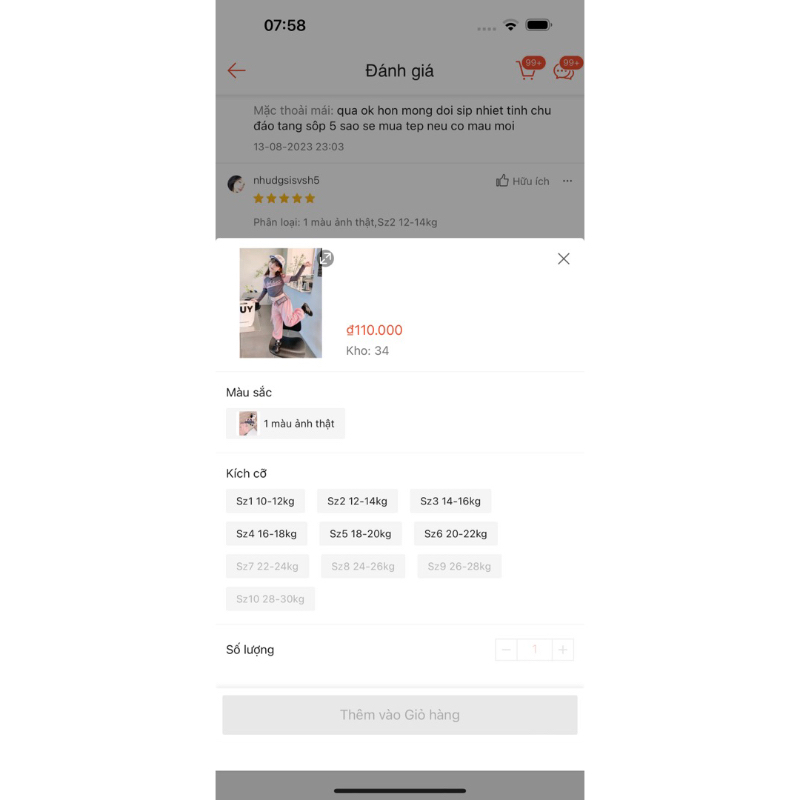Choose size Sz2 12-14kg
800x800 pixels.
click(x=357, y=501)
